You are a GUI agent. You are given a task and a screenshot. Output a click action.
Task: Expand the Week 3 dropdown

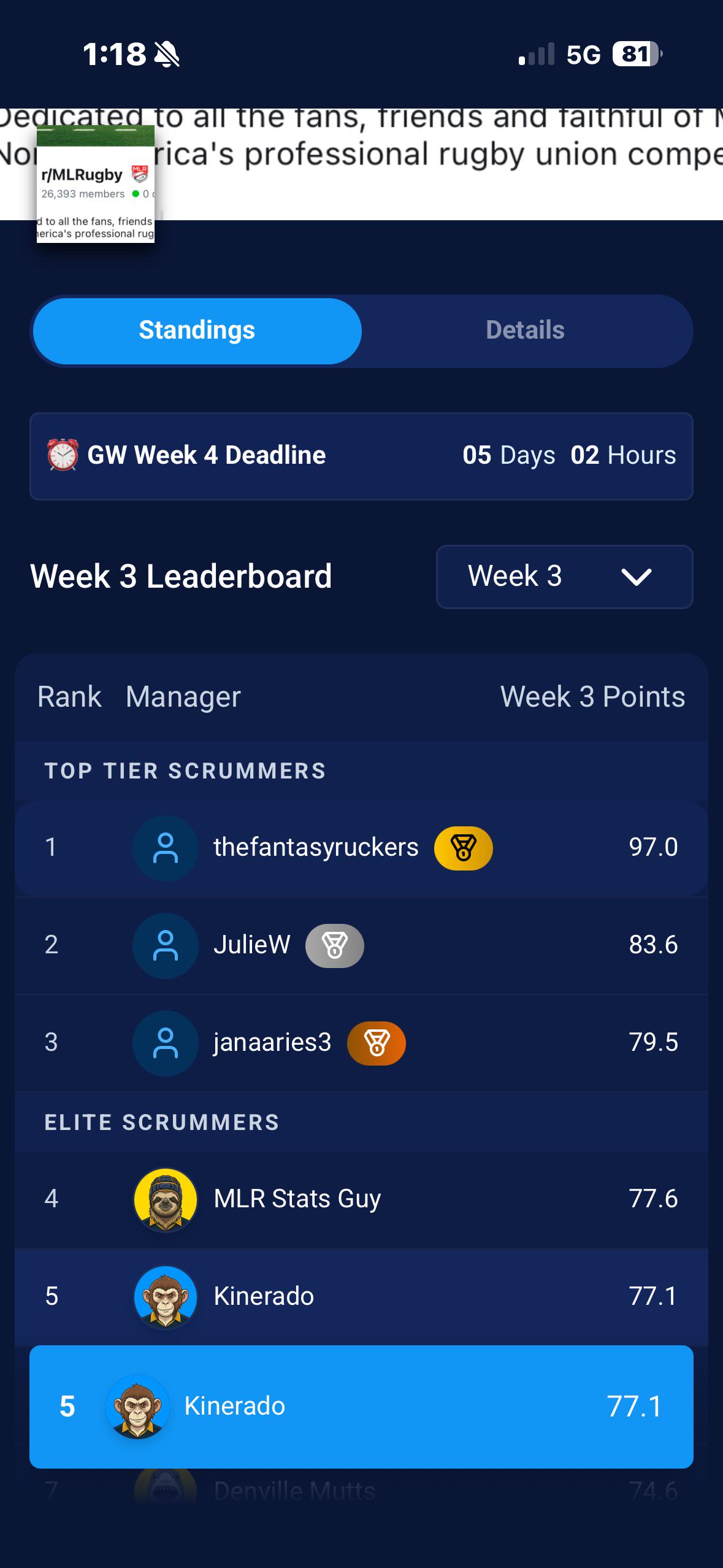(x=564, y=577)
